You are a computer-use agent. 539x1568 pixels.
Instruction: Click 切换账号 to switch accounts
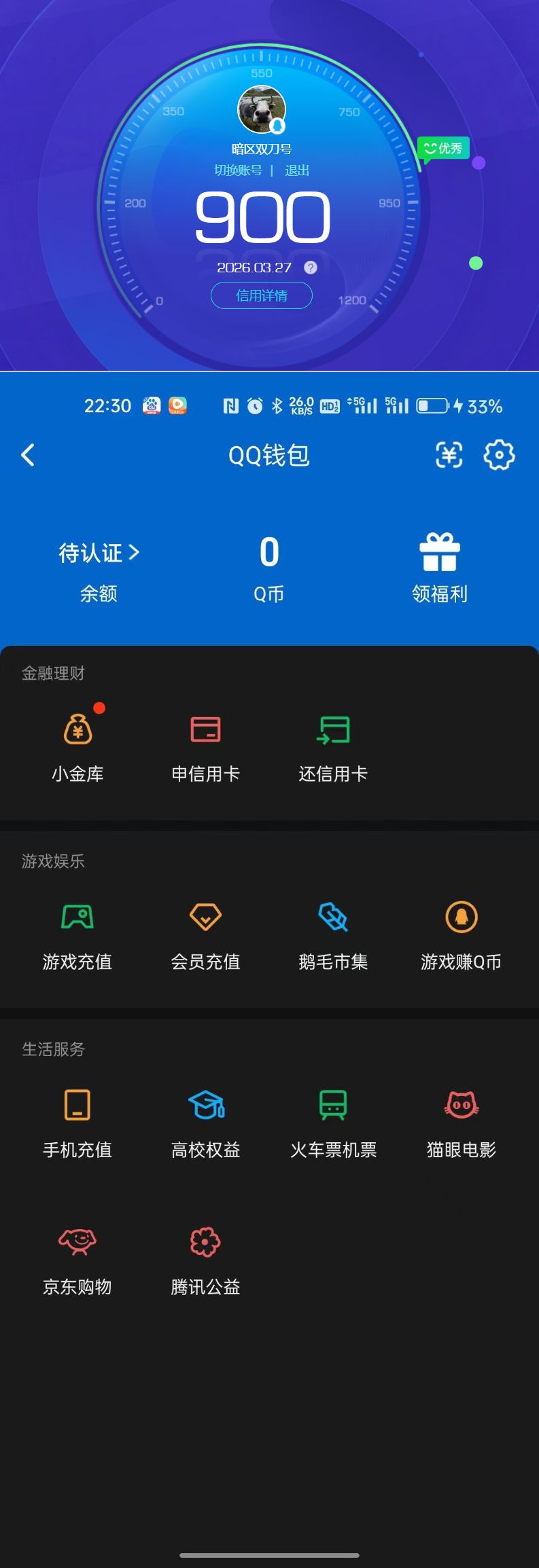(237, 170)
